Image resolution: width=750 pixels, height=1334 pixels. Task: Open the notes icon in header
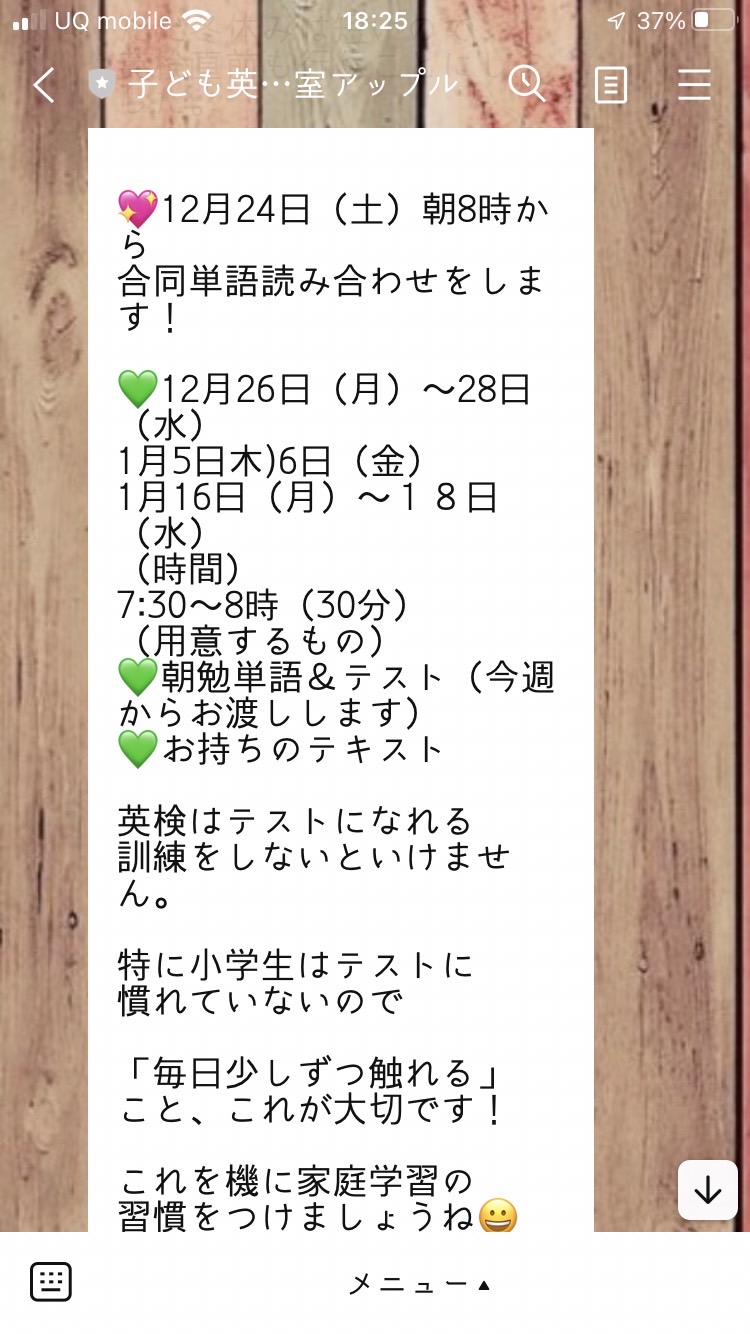(610, 86)
